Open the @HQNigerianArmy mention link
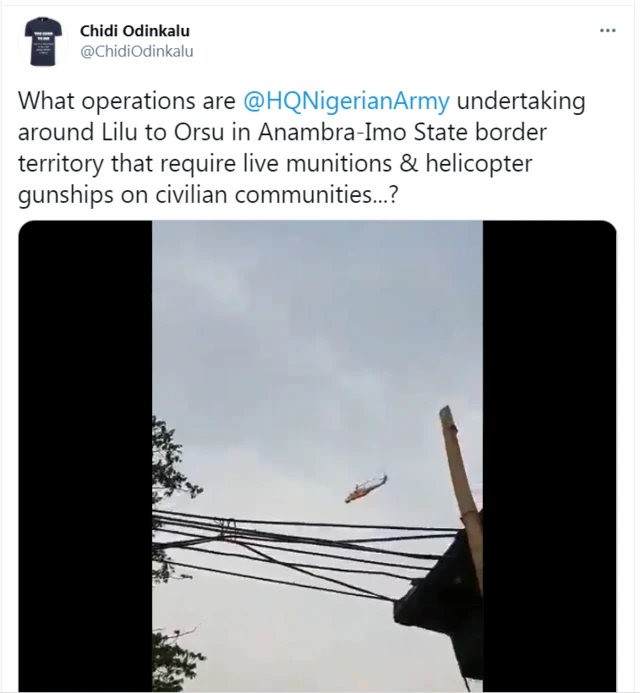 tap(347, 103)
